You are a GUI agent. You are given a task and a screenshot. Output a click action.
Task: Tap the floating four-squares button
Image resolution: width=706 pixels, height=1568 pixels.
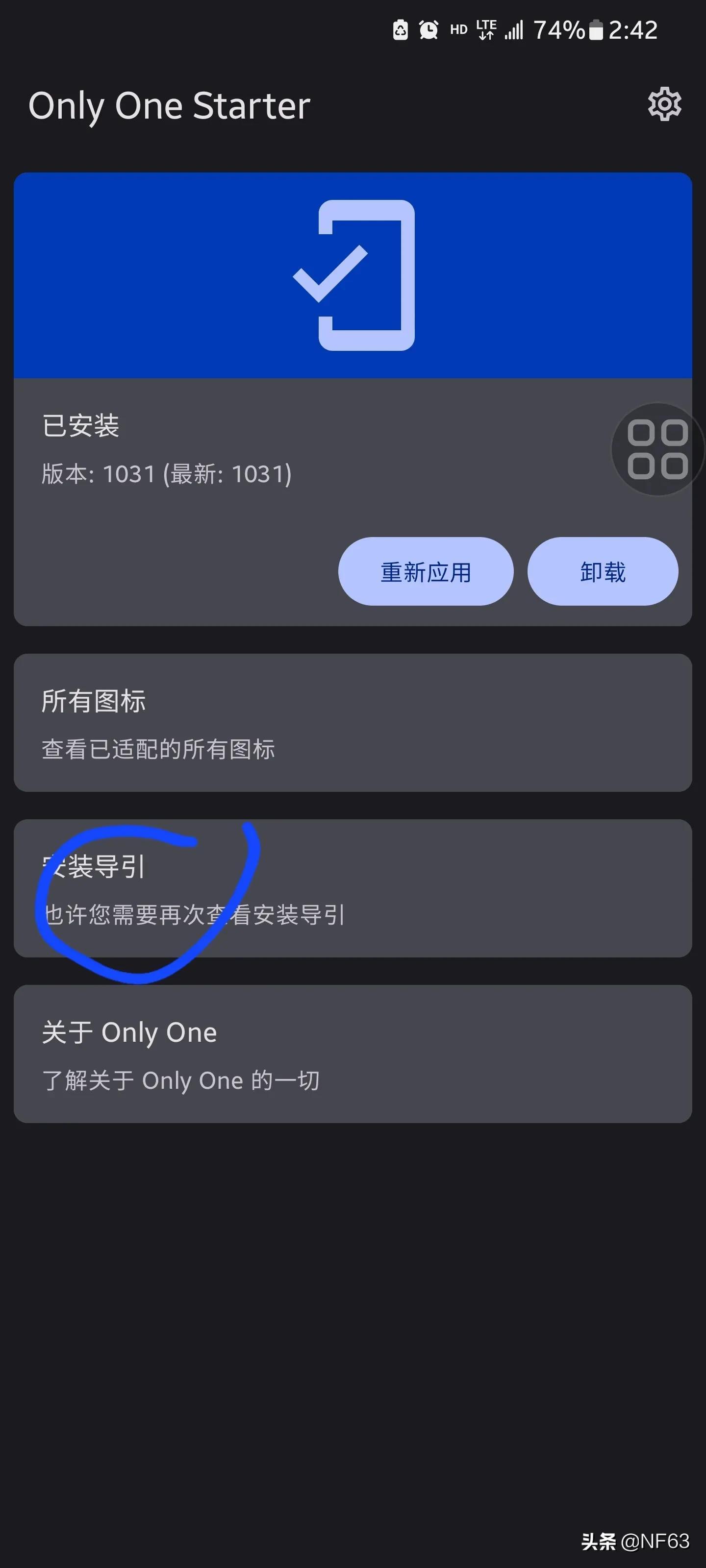657,450
